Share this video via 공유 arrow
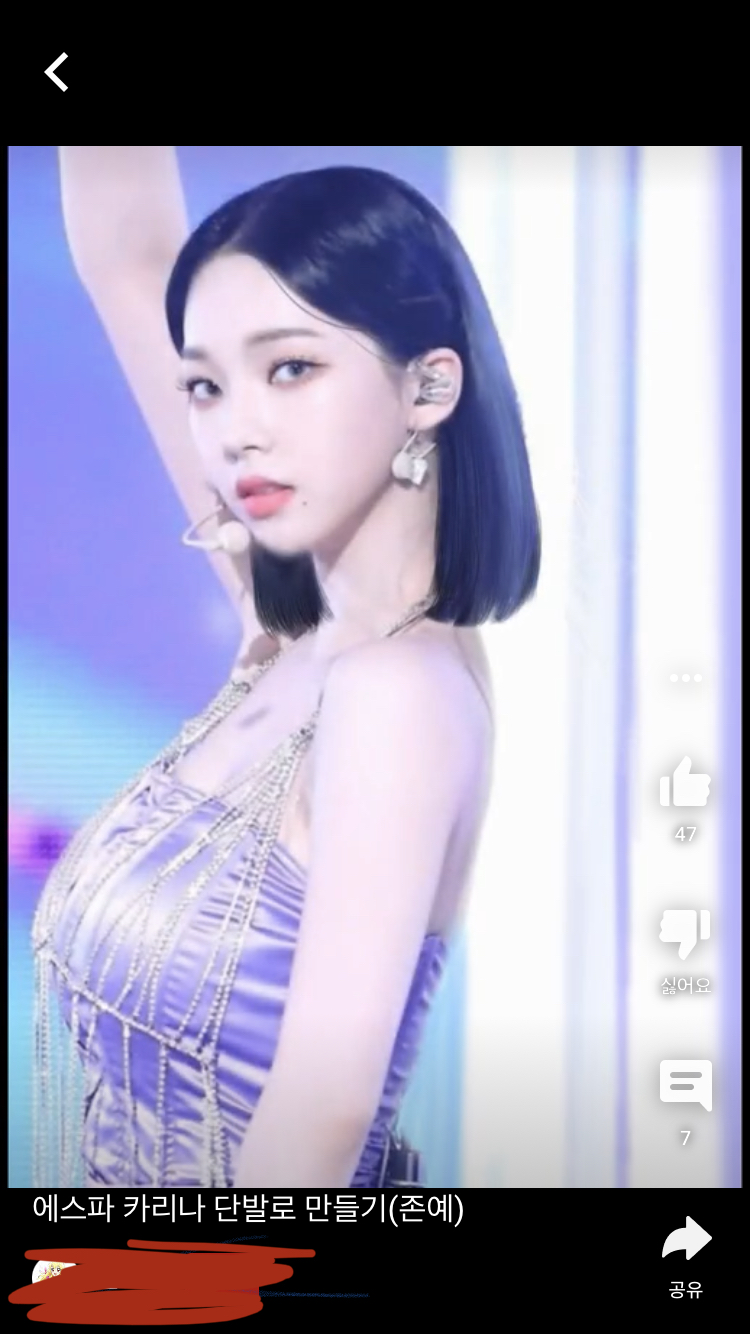 tap(686, 1241)
